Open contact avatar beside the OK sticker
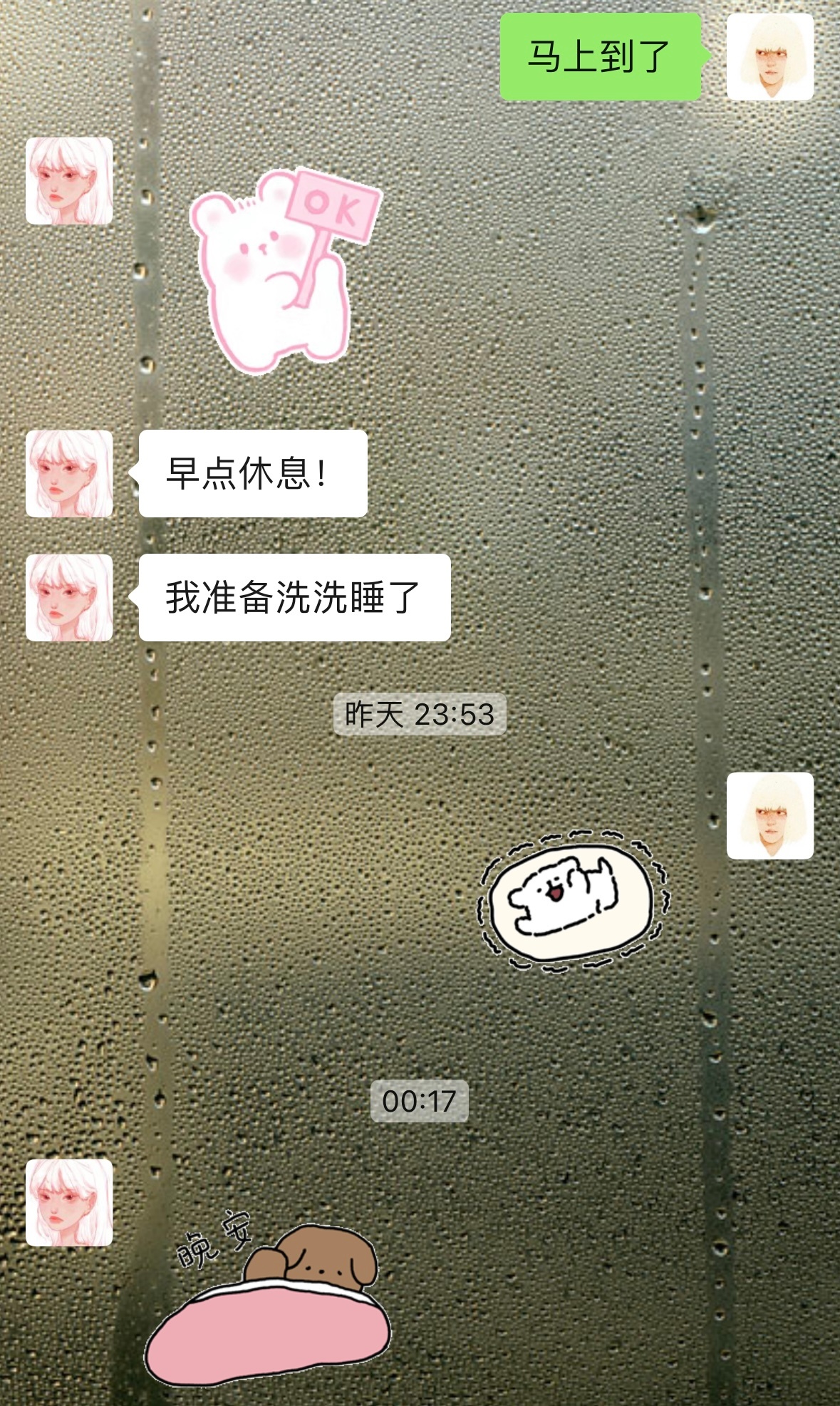This screenshot has height=1406, width=840. coord(69,181)
